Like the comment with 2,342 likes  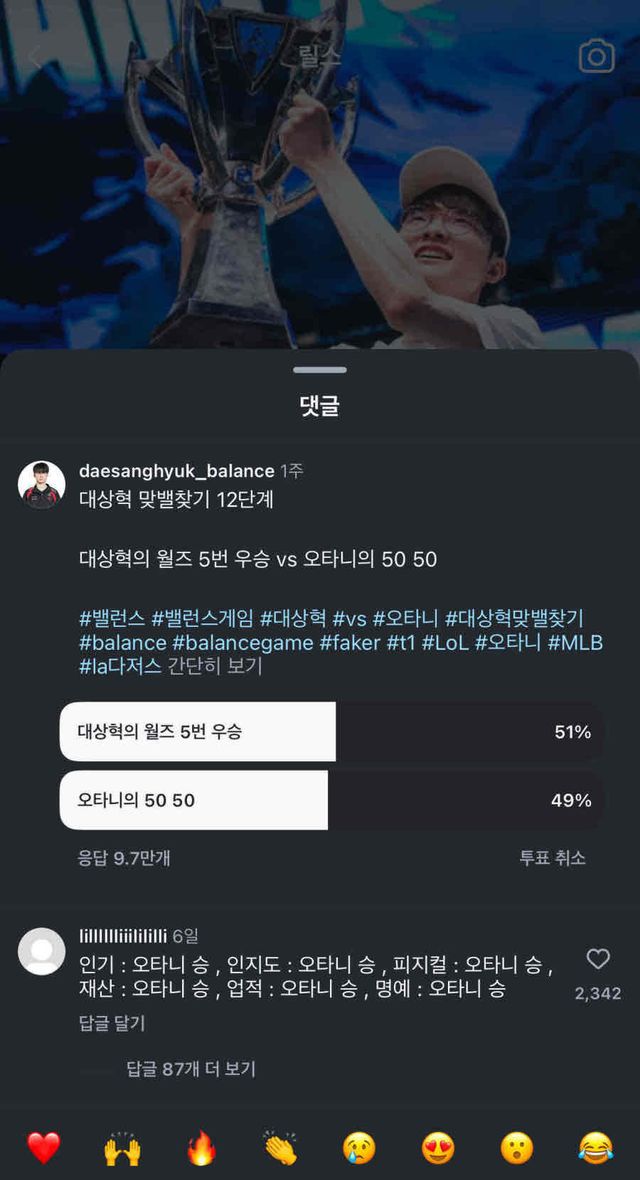pyautogui.click(x=598, y=959)
